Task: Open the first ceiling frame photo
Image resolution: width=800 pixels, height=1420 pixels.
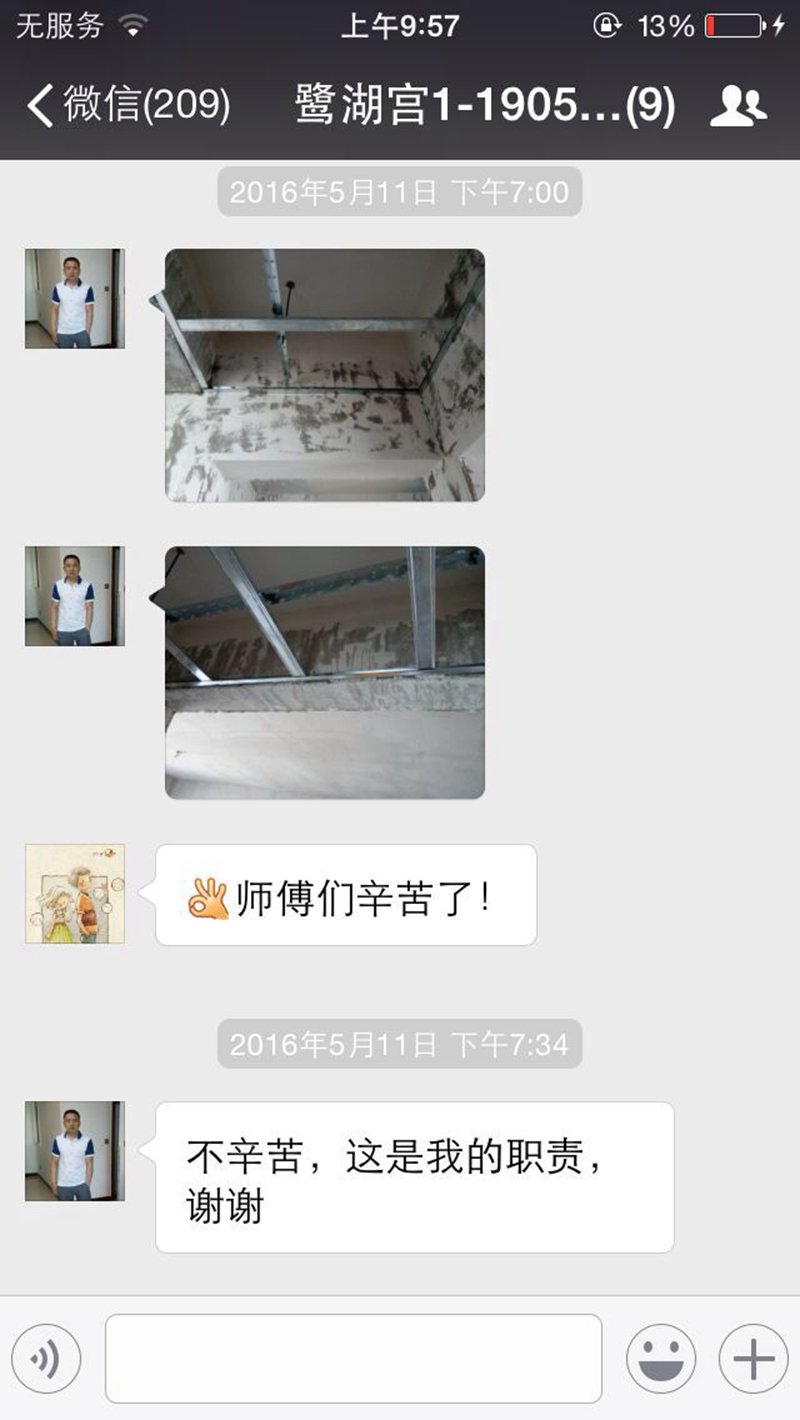Action: 325,375
